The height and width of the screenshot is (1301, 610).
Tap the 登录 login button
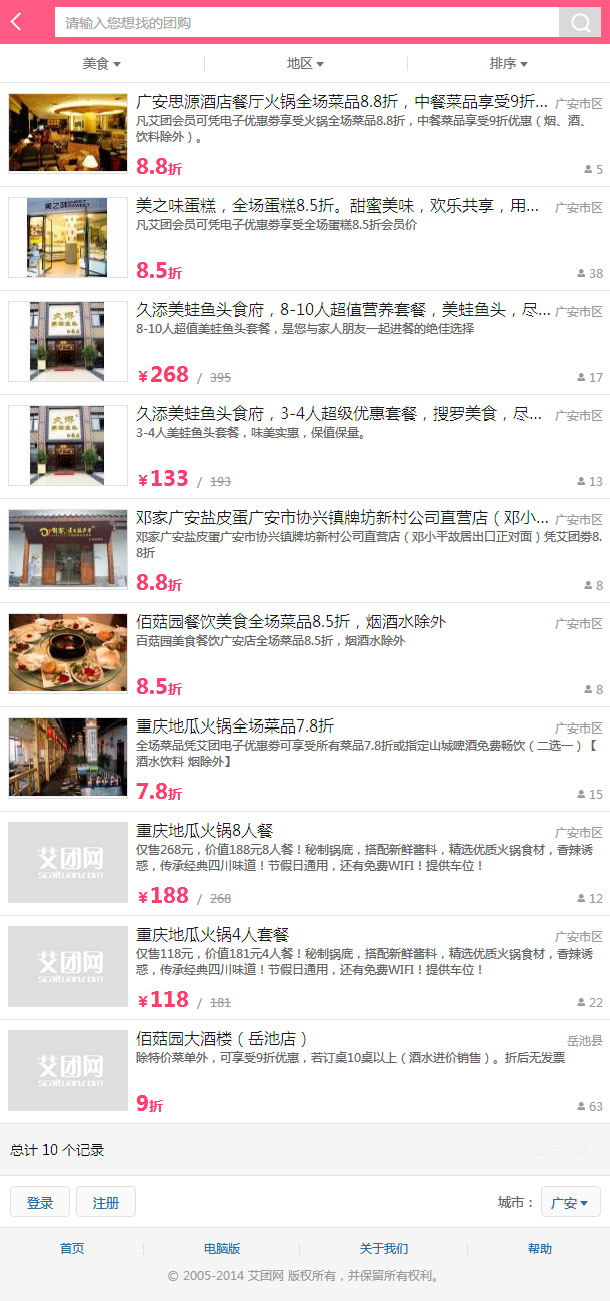pyautogui.click(x=40, y=1202)
